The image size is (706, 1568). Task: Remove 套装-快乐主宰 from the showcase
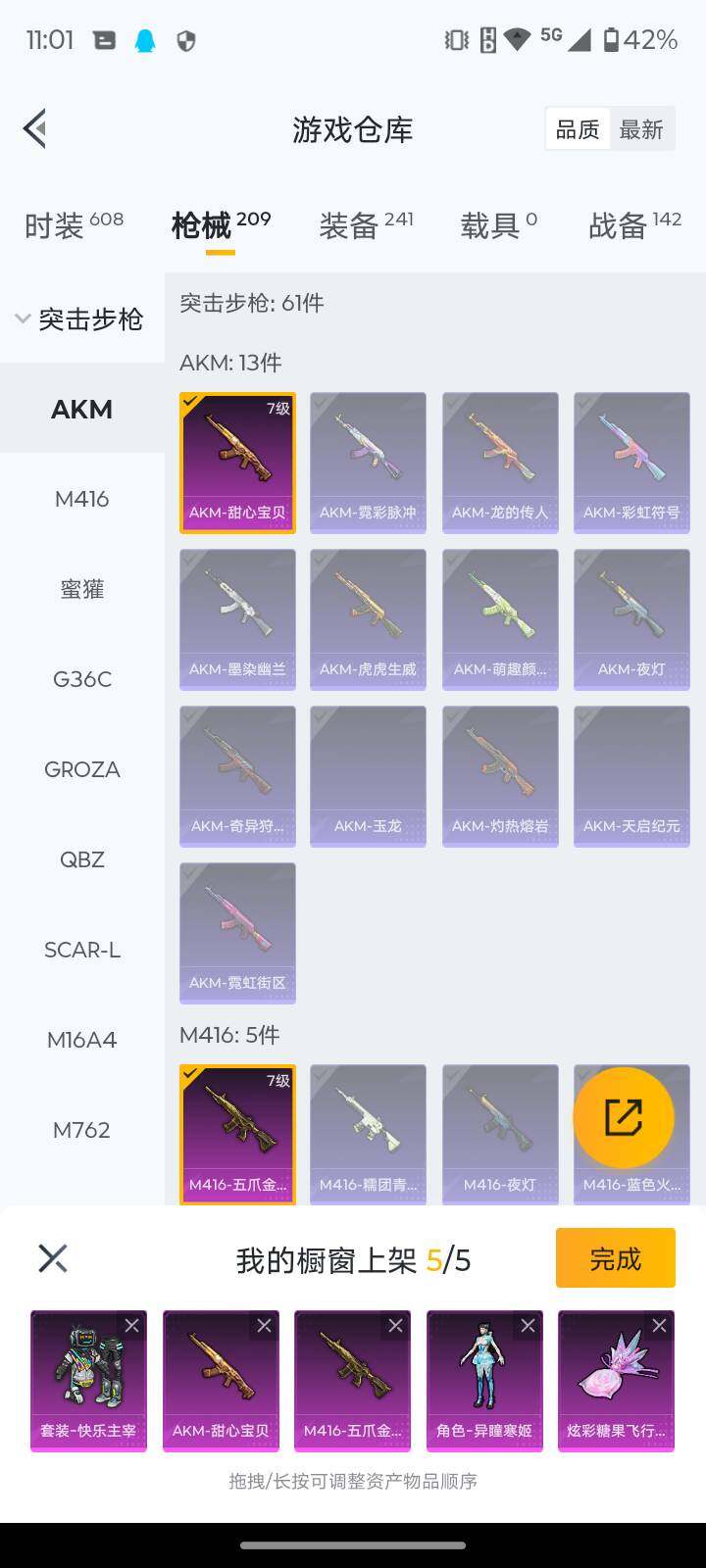131,1326
